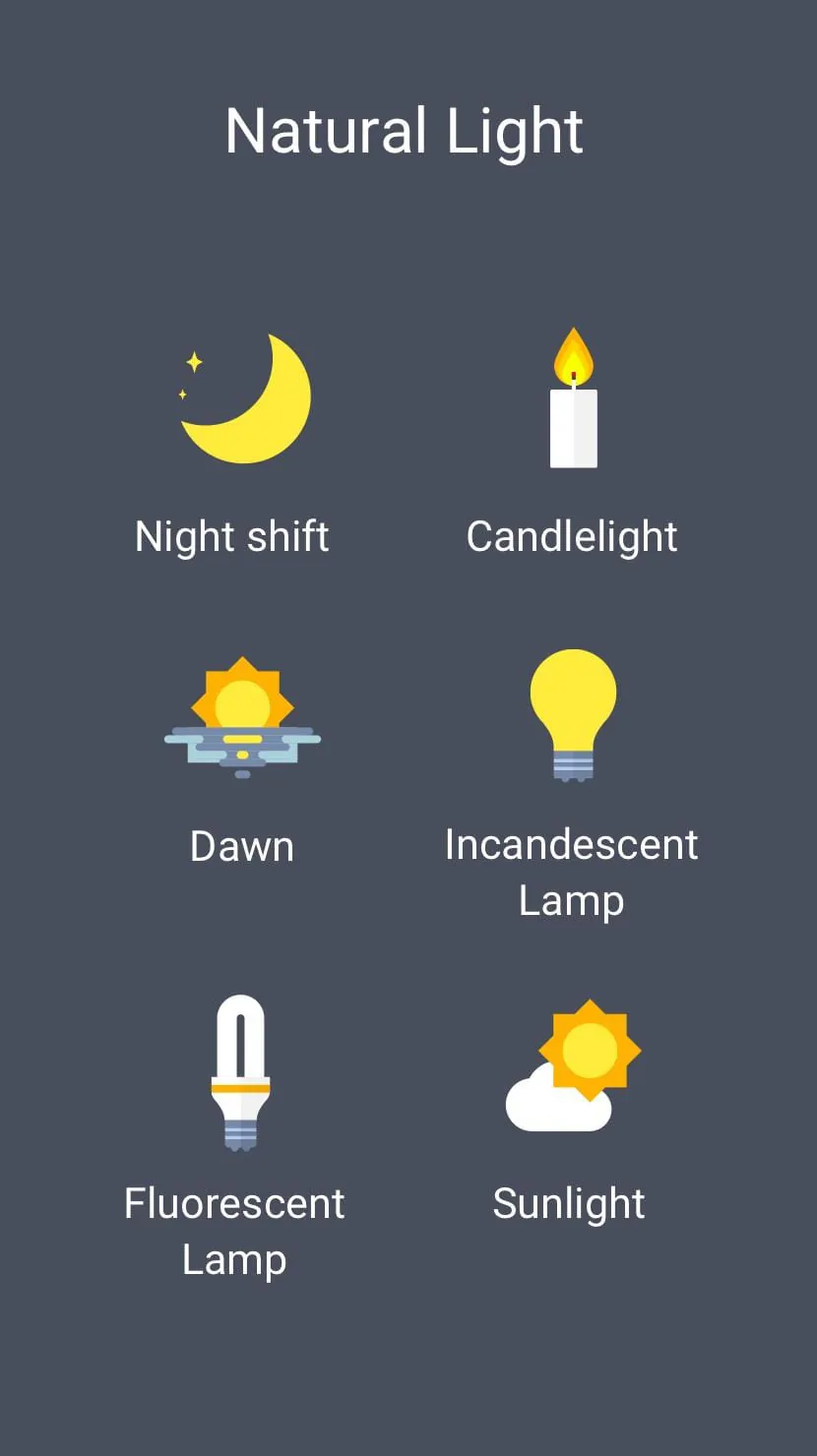Viewport: 817px width, 1456px height.
Task: Click the Incandescent Lamp label
Action: pyautogui.click(x=572, y=871)
